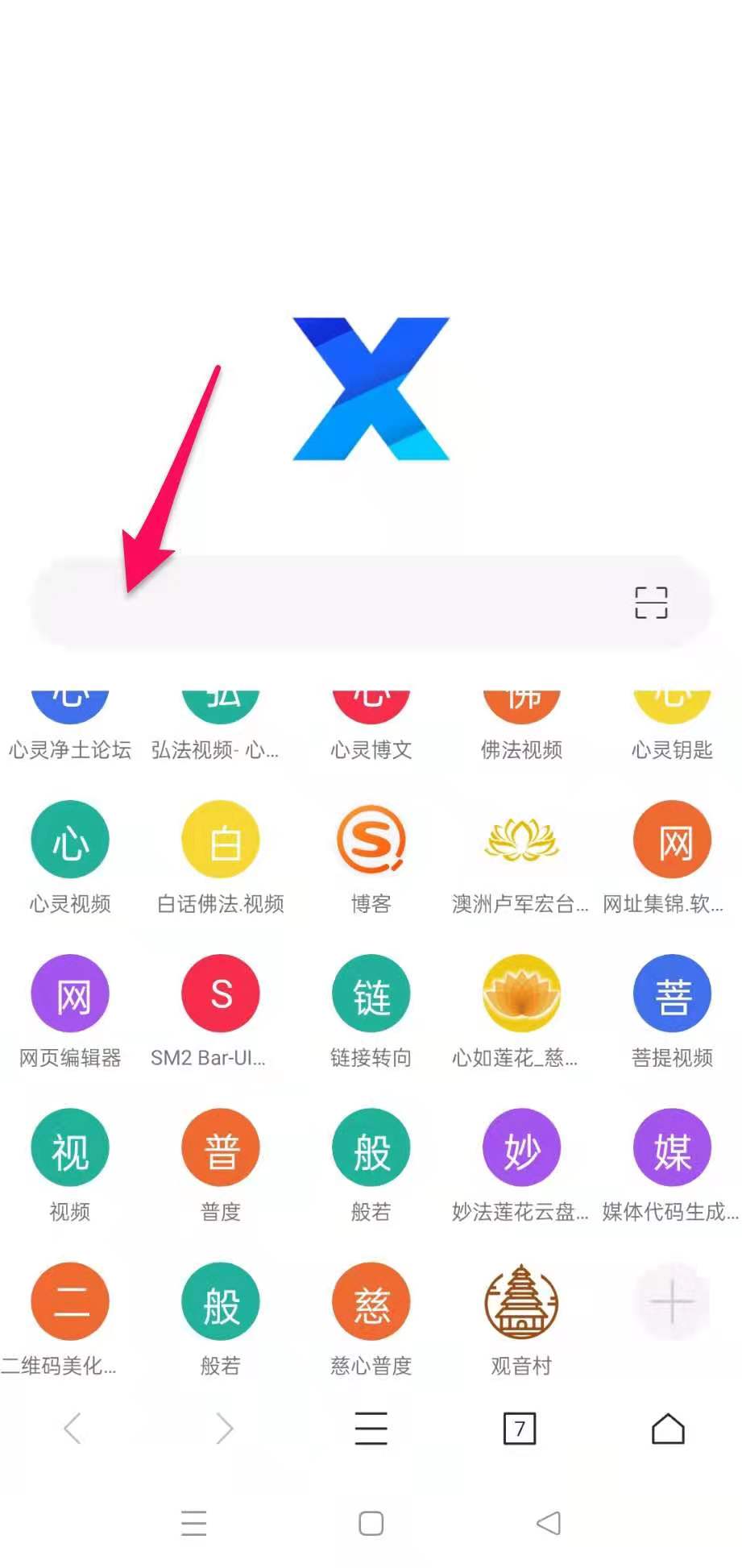Open the 菩提视频 shortcut
Screen dimensions: 742x1568
672,994
